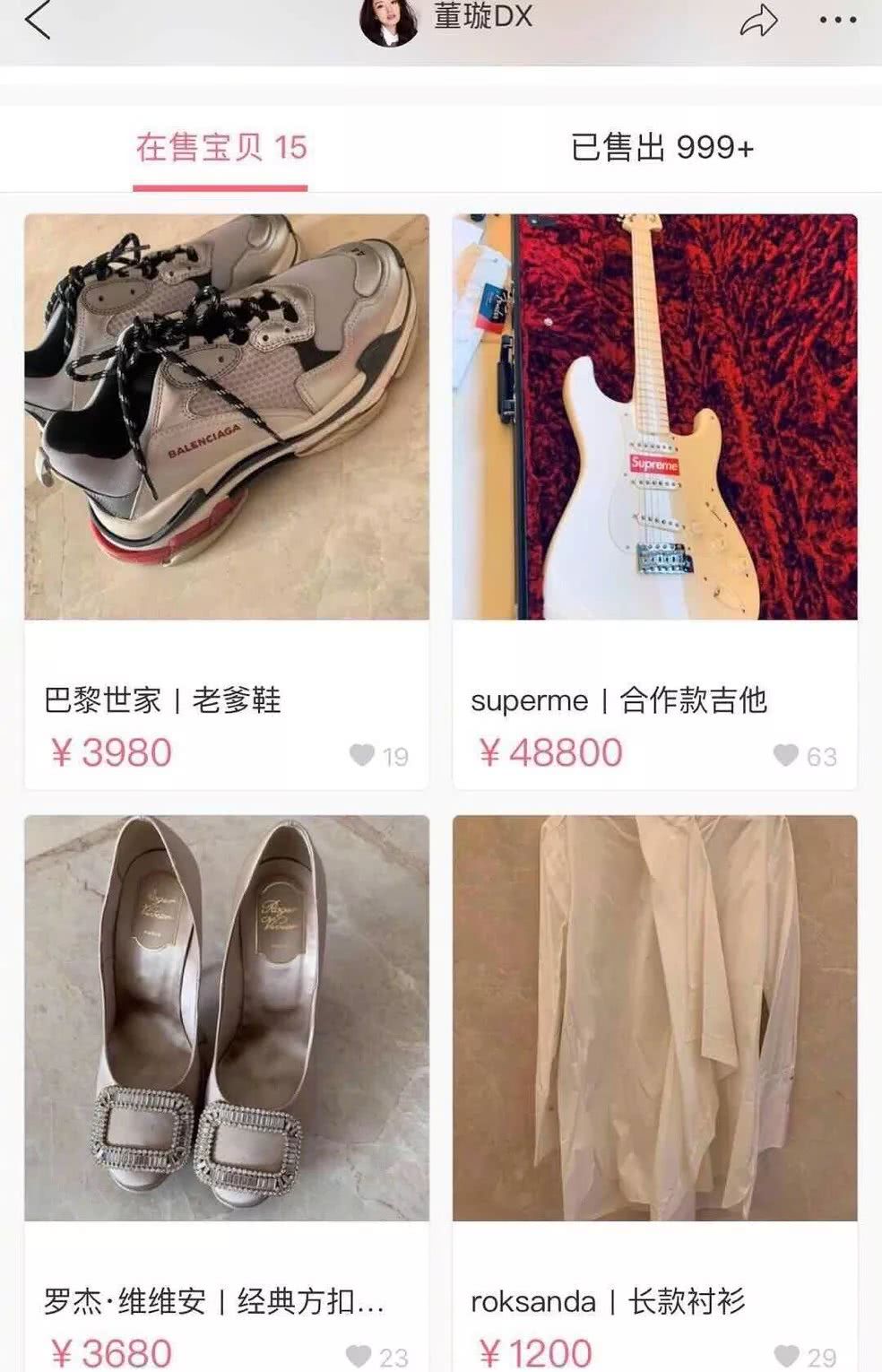Open the 巴黎世家｜老爹鞋 listing title
882x1372 pixels.
(164, 701)
